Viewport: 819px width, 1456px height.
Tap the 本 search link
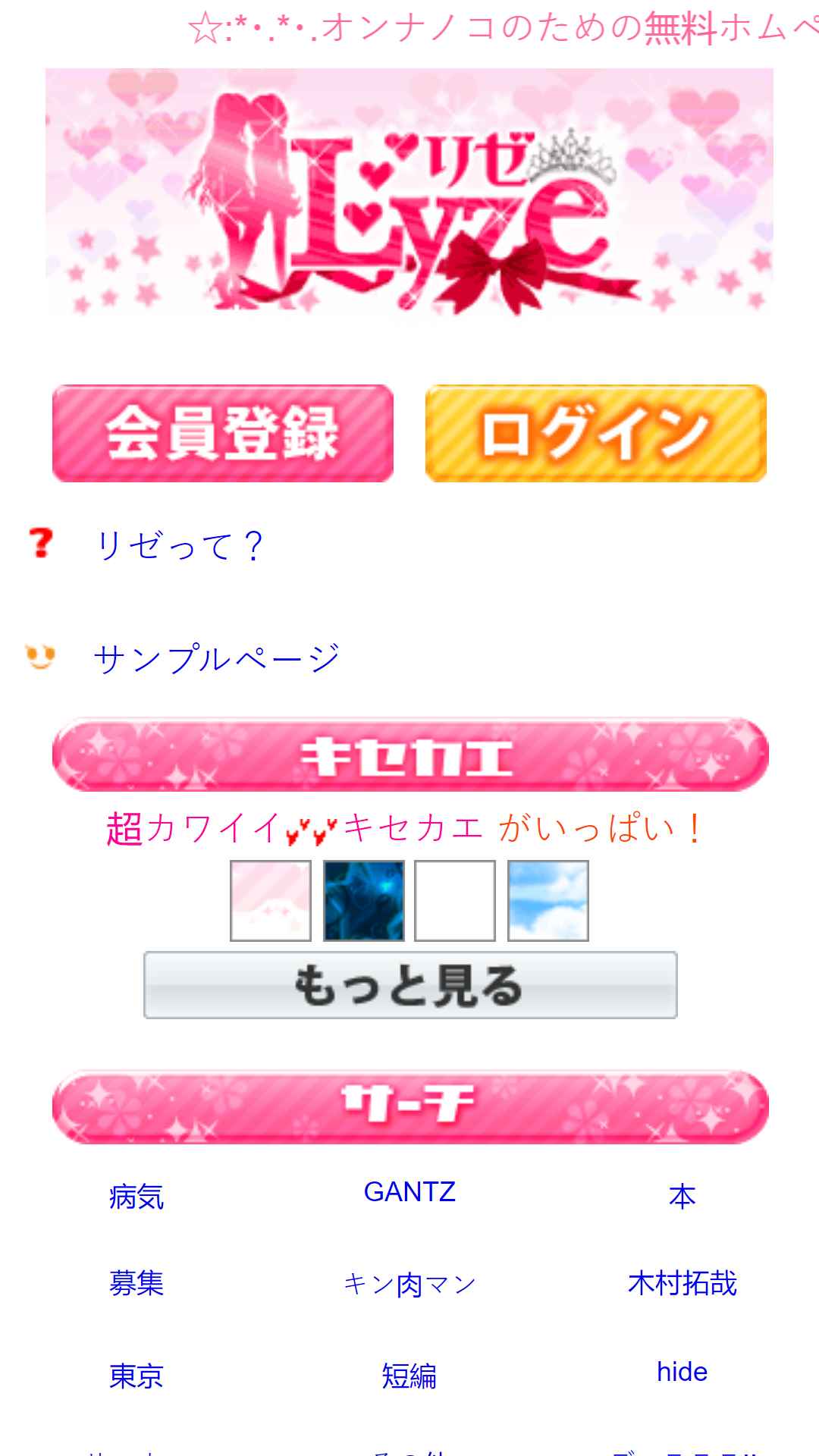(x=682, y=1197)
